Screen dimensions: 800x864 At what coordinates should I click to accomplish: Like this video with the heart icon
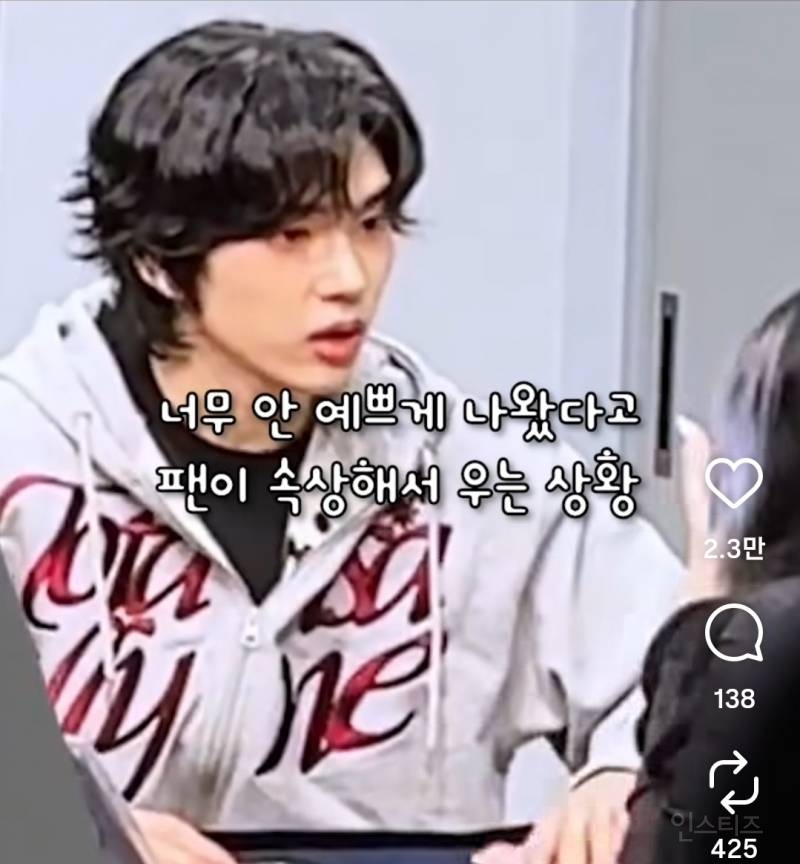tap(734, 484)
